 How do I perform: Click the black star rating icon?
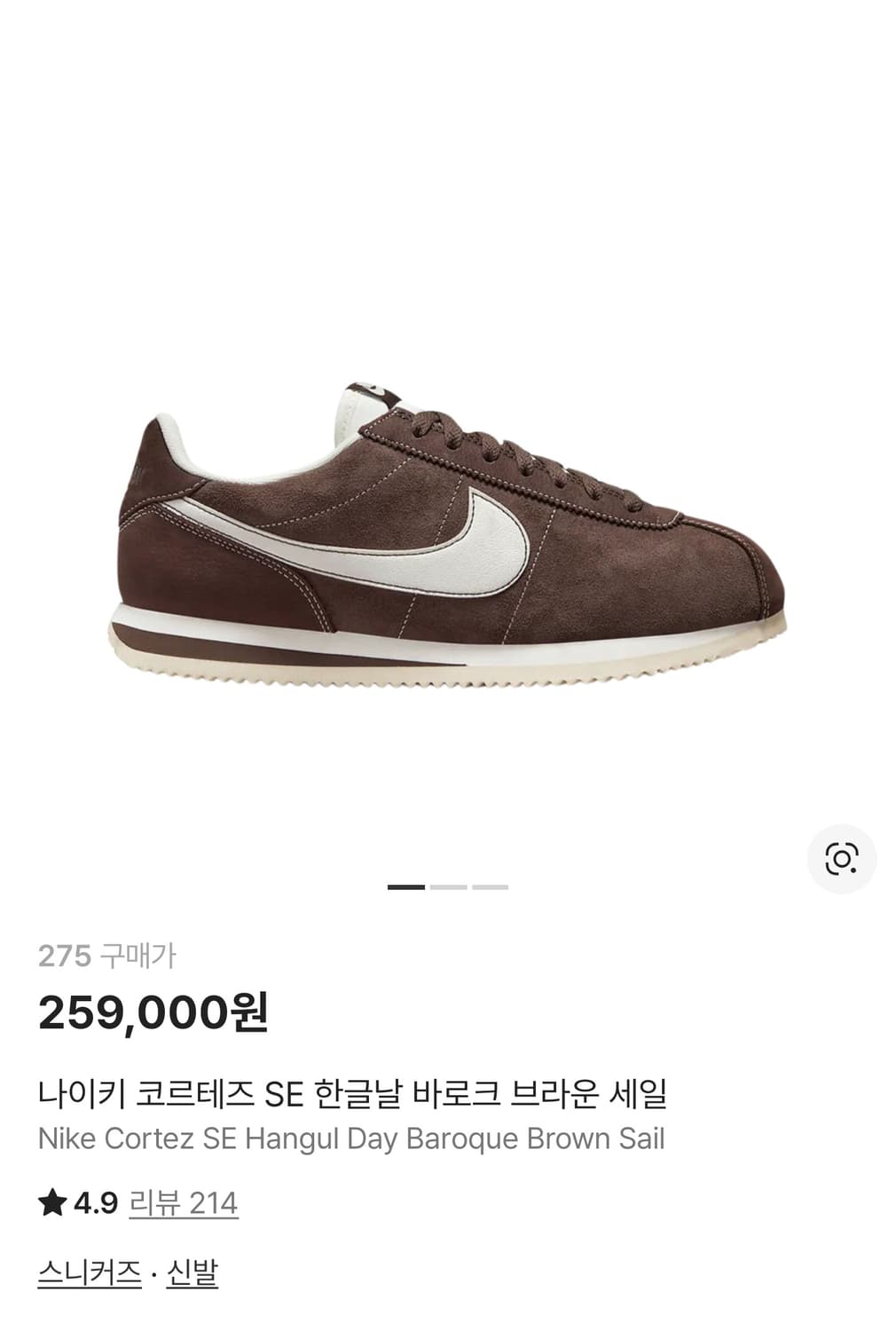[53, 1204]
